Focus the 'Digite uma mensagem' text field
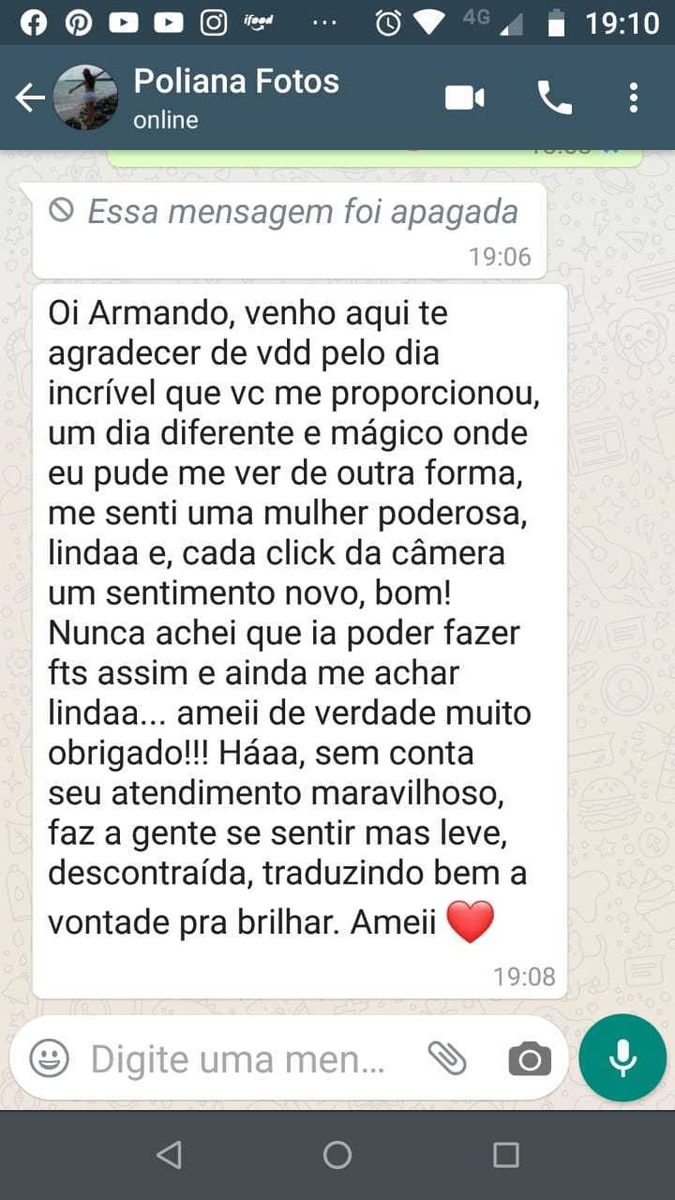Viewport: 675px width, 1200px height. [x=238, y=1058]
